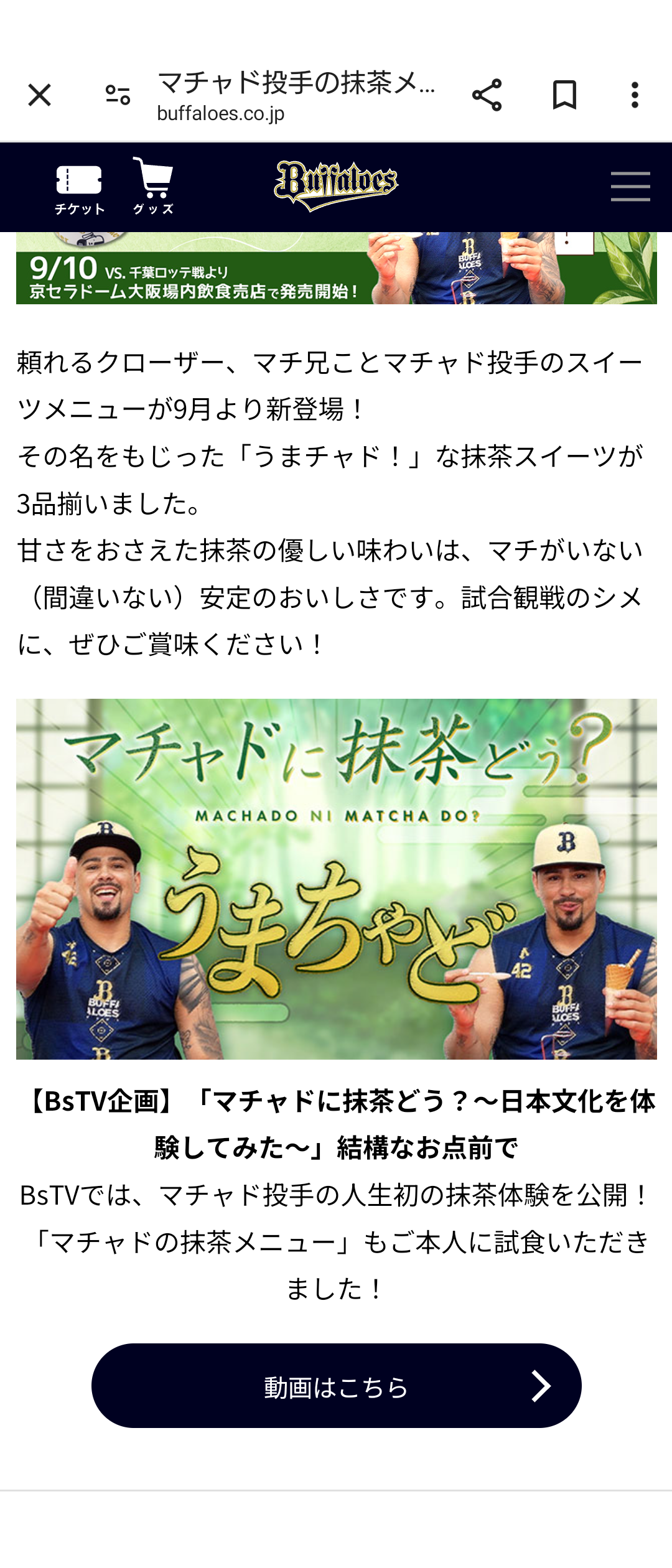Bookmark this page
This screenshot has width=672, height=1568.
[x=564, y=95]
